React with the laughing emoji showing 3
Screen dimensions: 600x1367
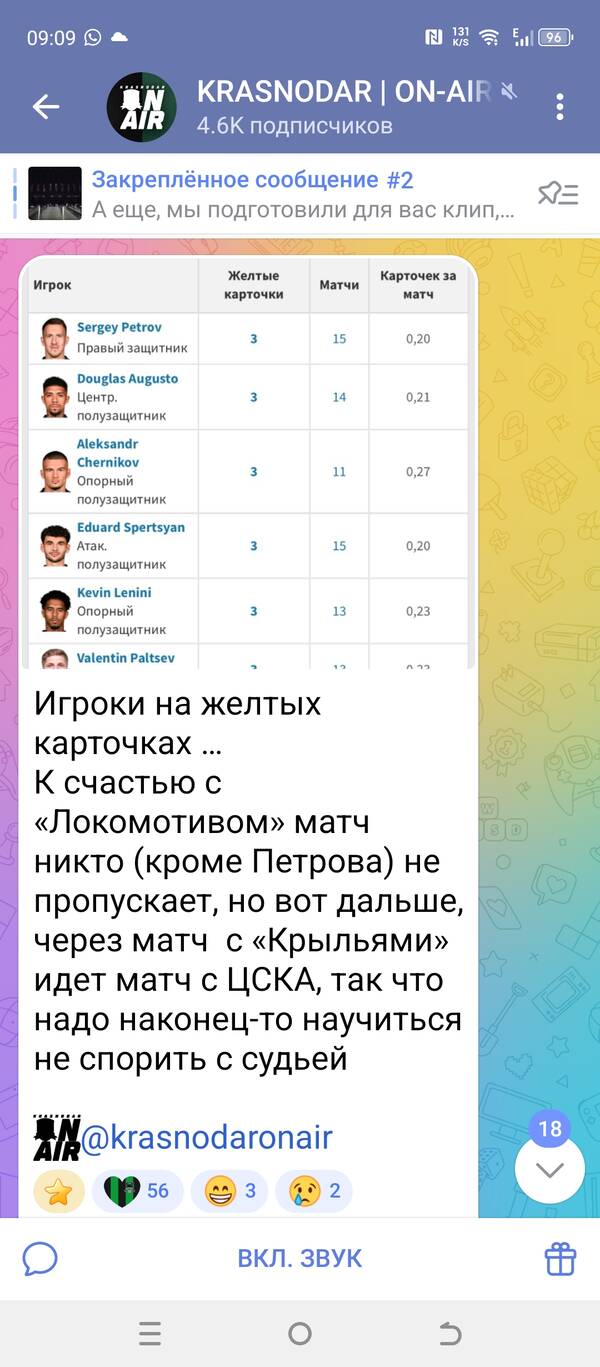click(x=229, y=1190)
